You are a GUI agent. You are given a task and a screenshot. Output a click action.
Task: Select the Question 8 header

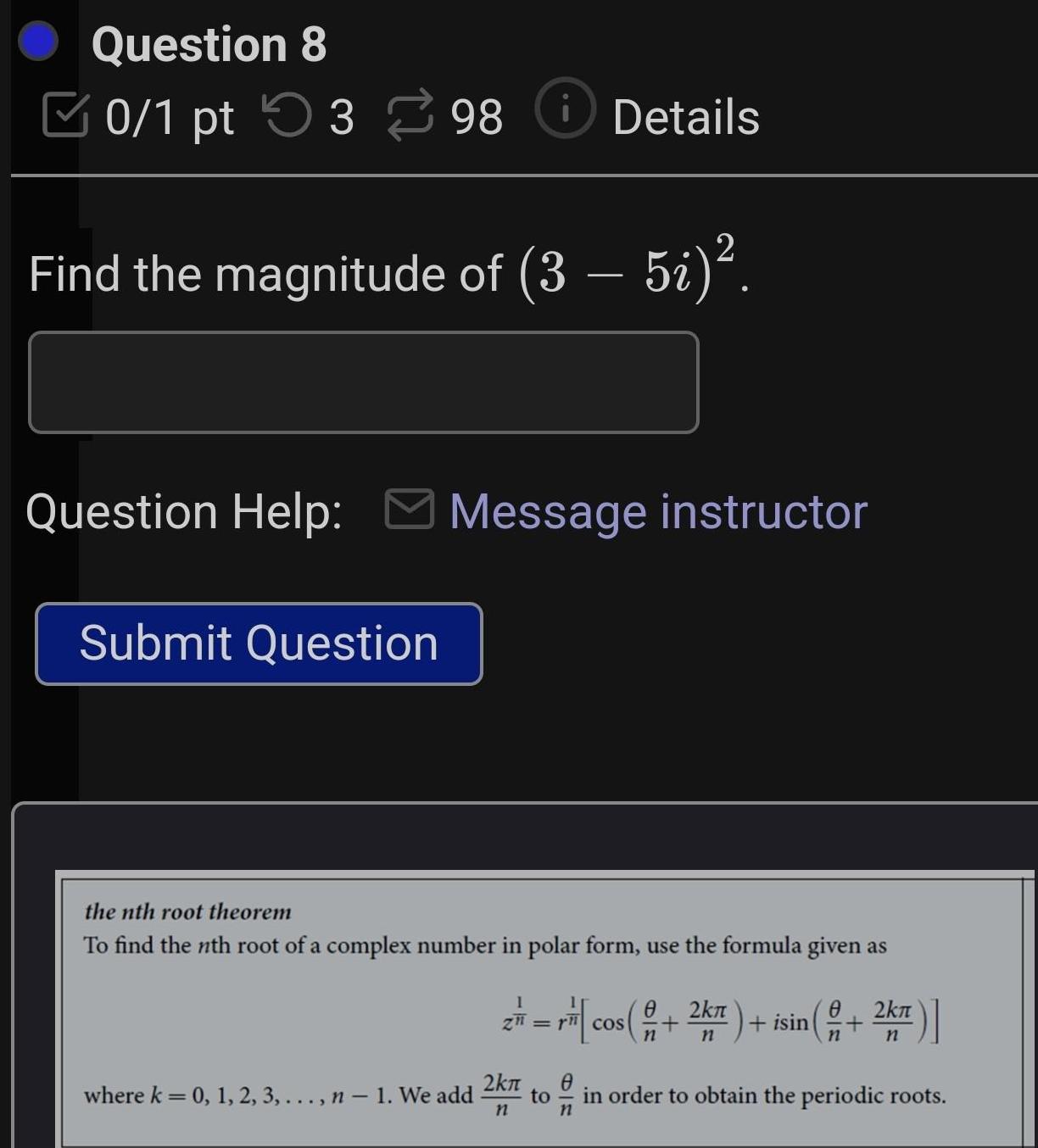[206, 44]
